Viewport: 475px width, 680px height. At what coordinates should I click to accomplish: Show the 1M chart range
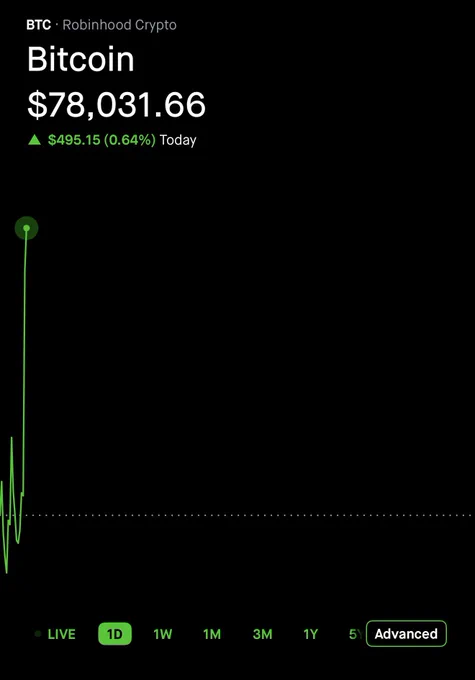[x=212, y=634]
